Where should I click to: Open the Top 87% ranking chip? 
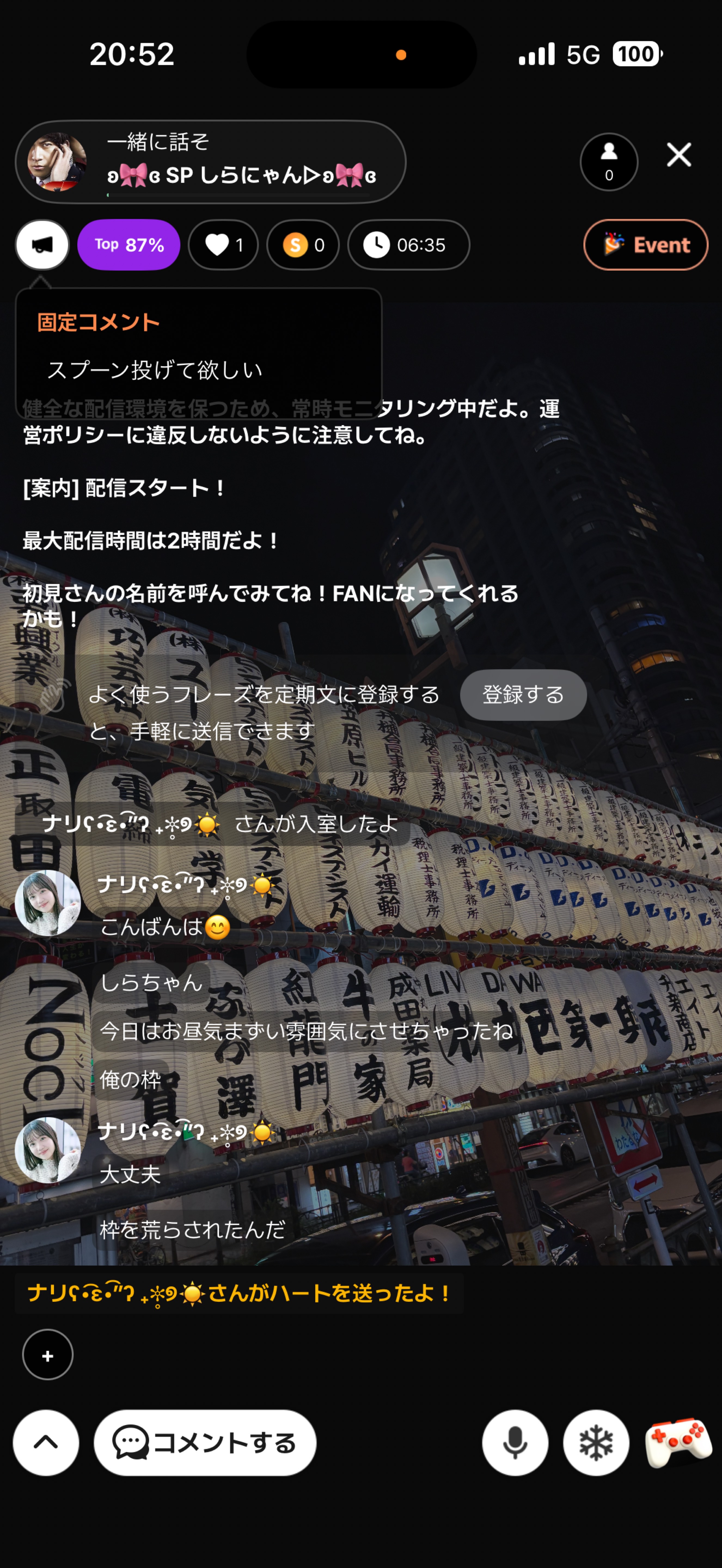[129, 245]
